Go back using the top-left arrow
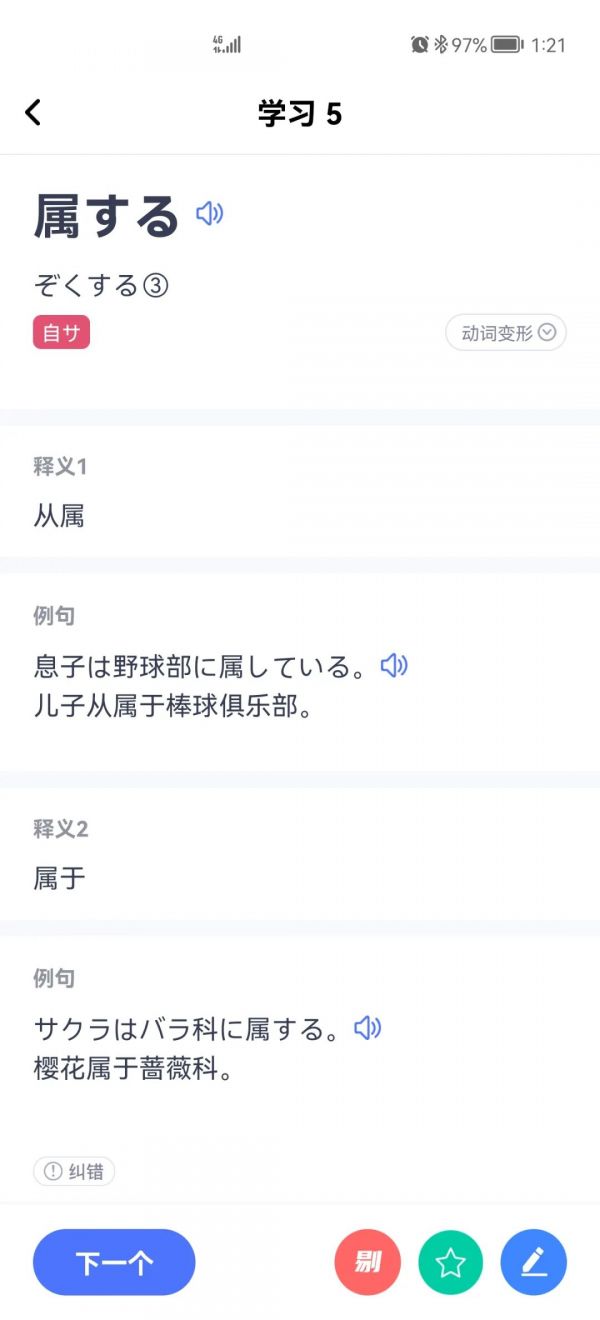 pyautogui.click(x=33, y=113)
